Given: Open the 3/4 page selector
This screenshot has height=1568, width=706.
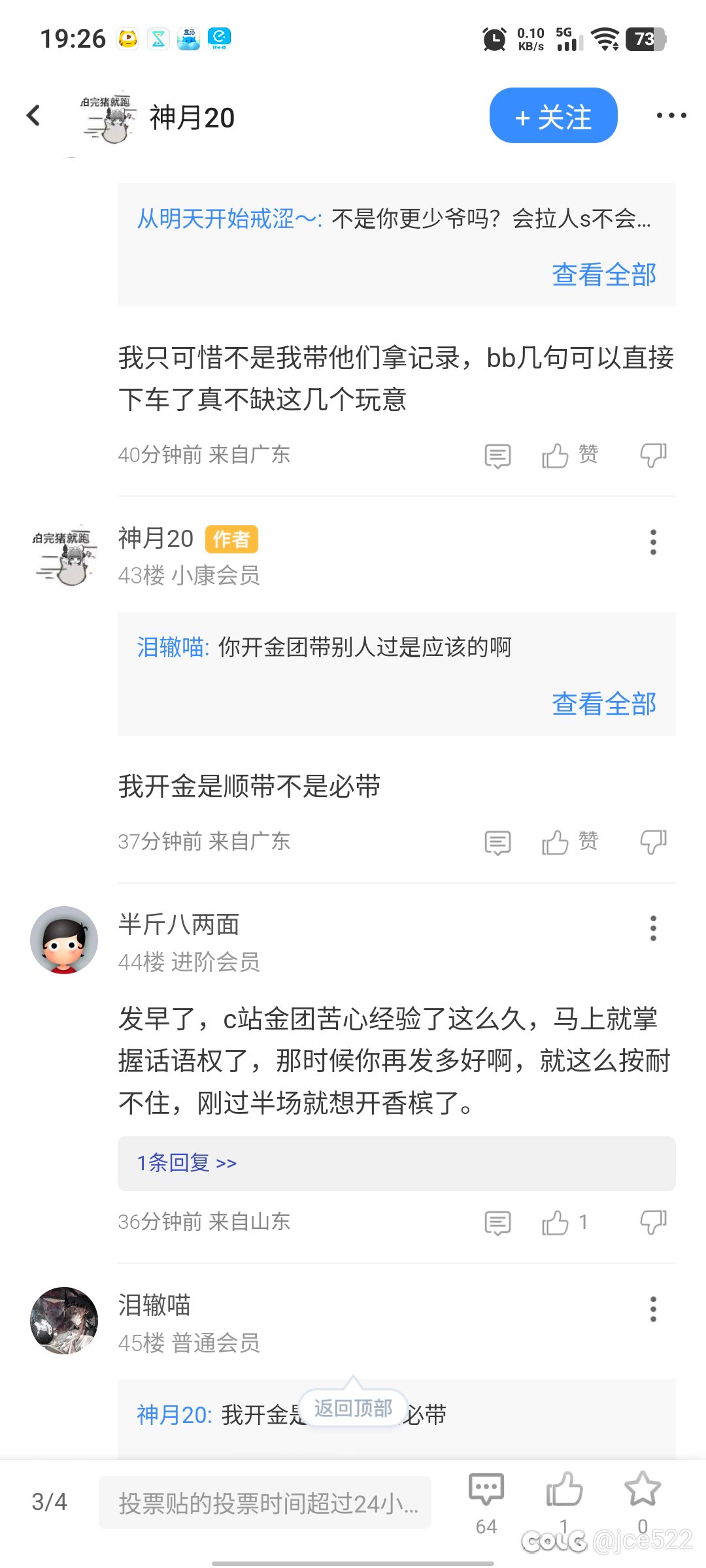Looking at the screenshot, I should 49,1502.
